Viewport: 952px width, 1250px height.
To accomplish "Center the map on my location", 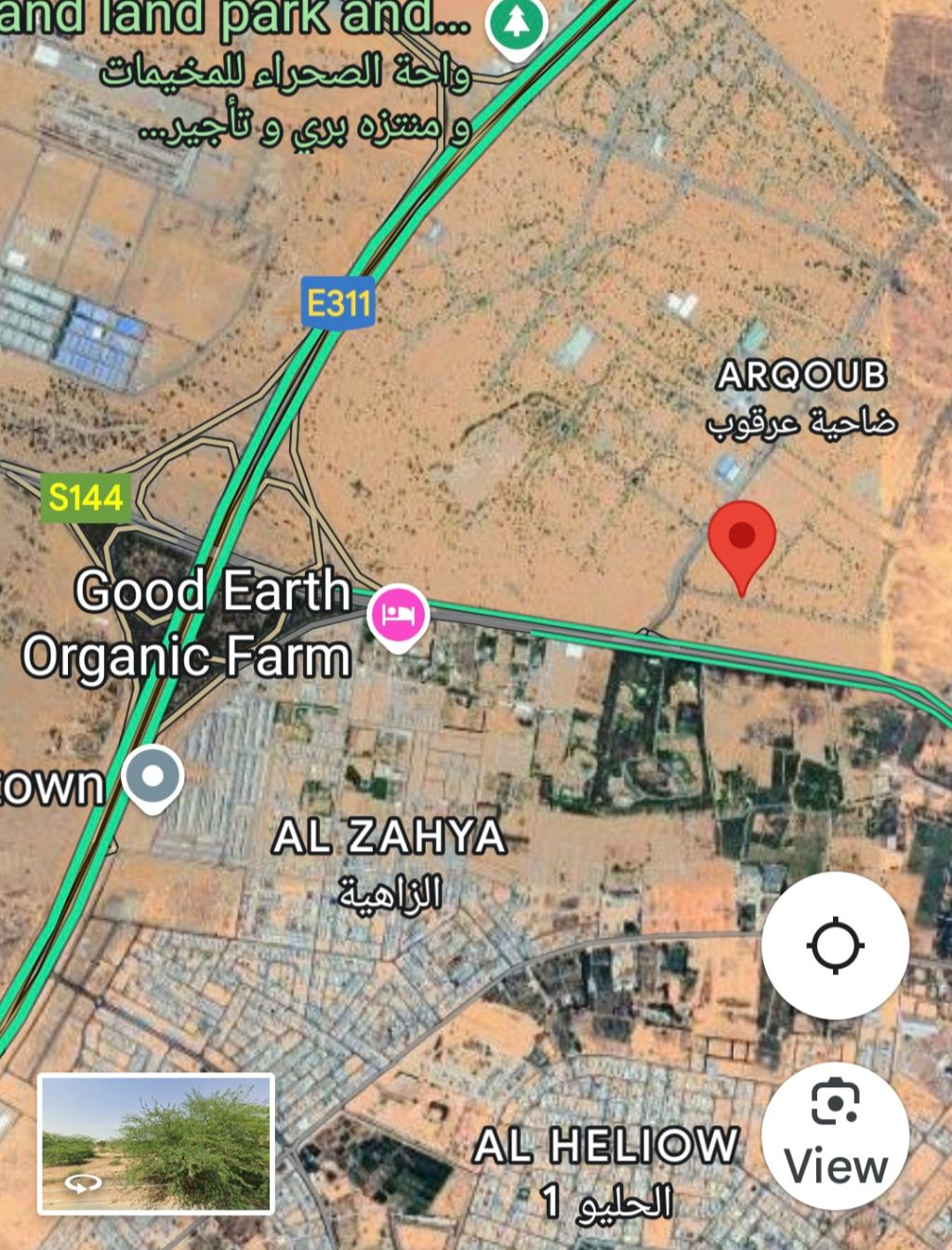I will point(835,945).
